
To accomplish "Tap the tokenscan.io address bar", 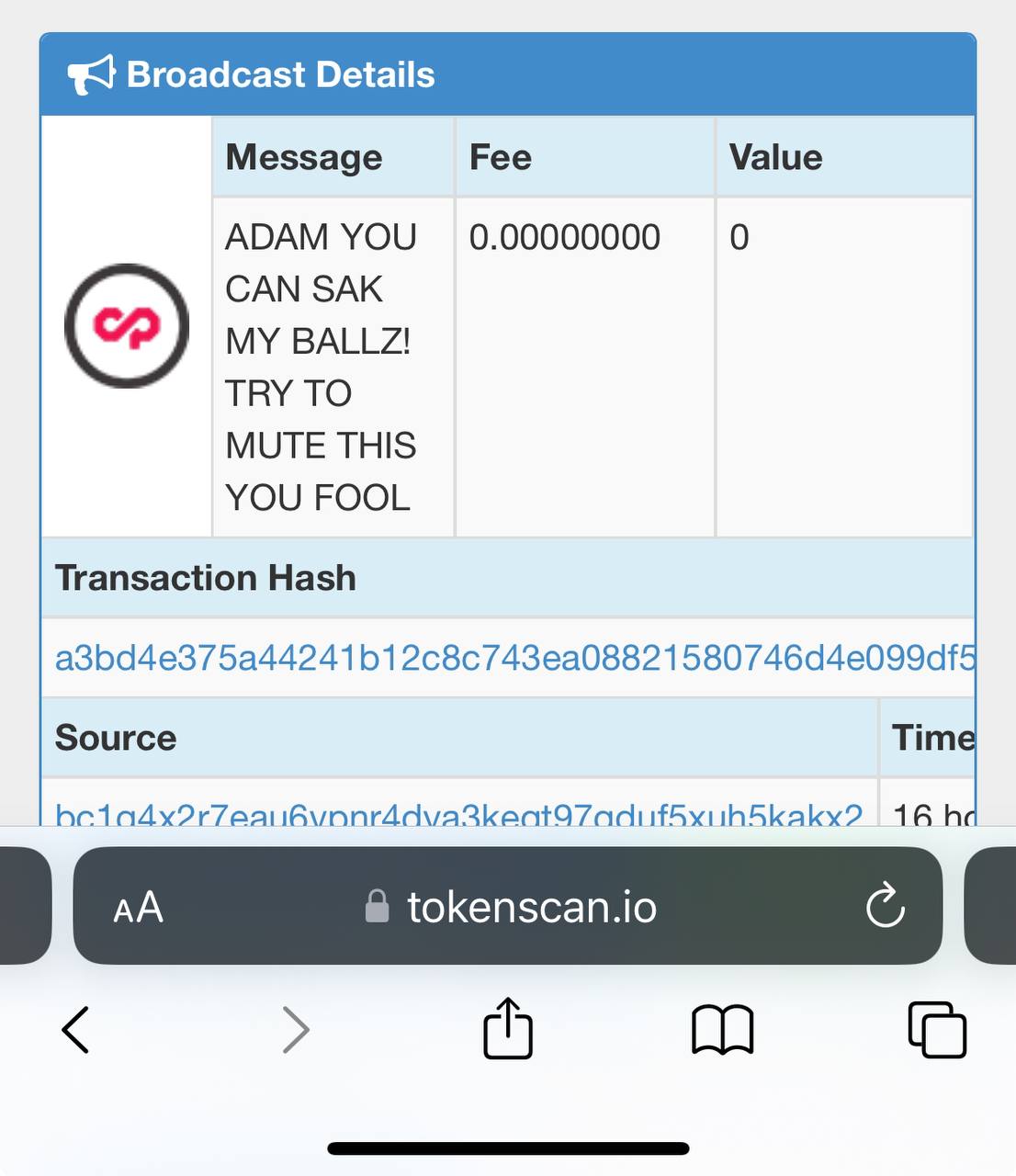I will [x=531, y=907].
